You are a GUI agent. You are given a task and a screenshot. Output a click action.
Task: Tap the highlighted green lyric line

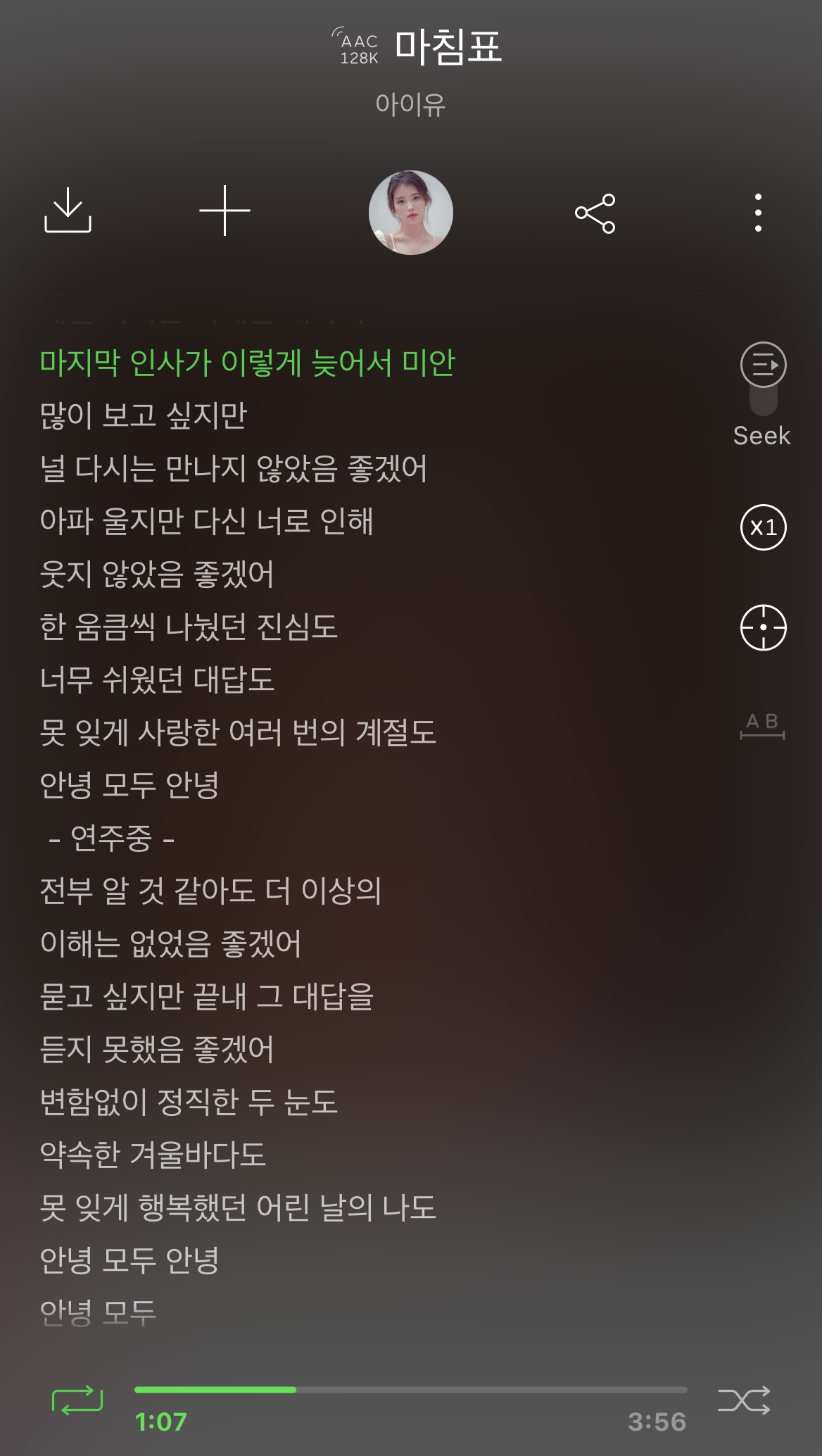248,361
